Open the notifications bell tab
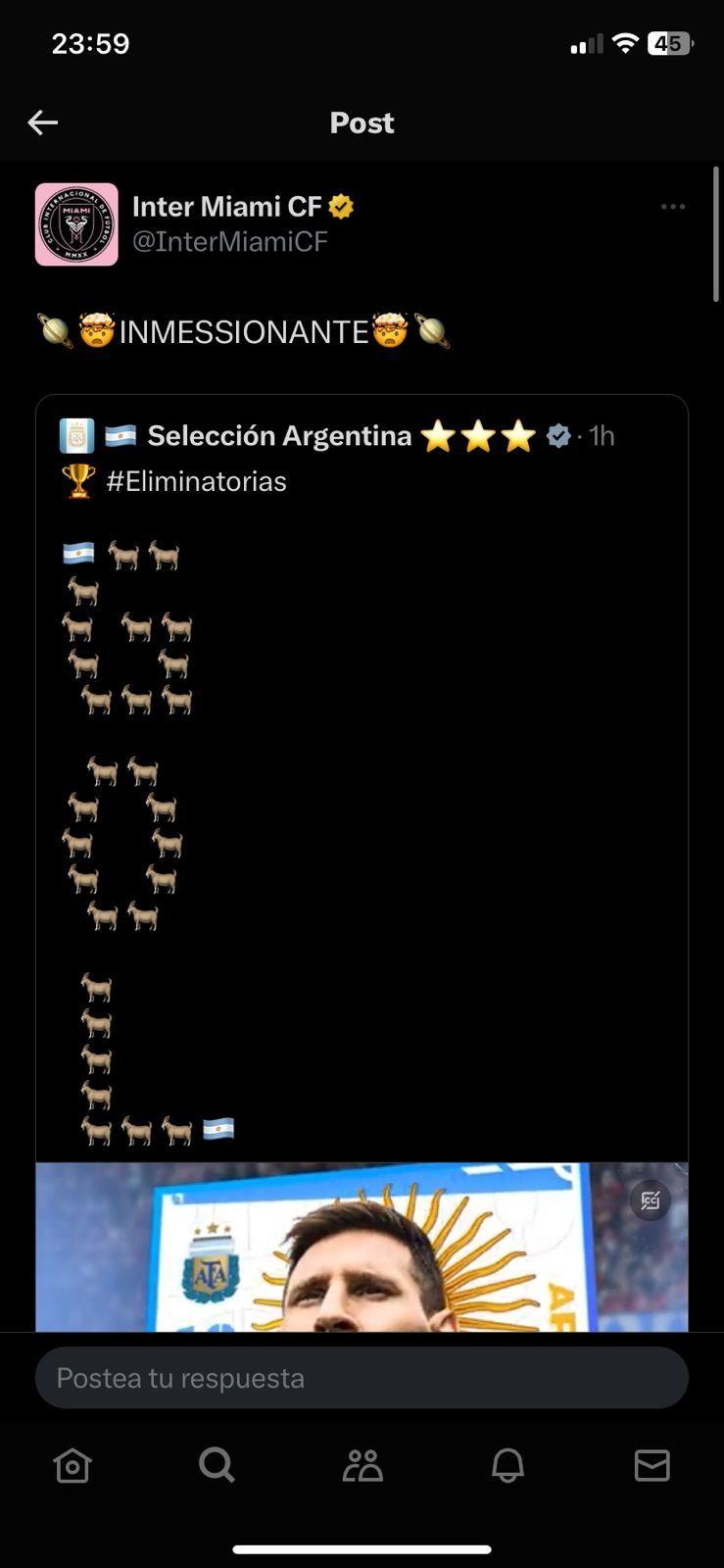724x1568 pixels. point(507,1466)
